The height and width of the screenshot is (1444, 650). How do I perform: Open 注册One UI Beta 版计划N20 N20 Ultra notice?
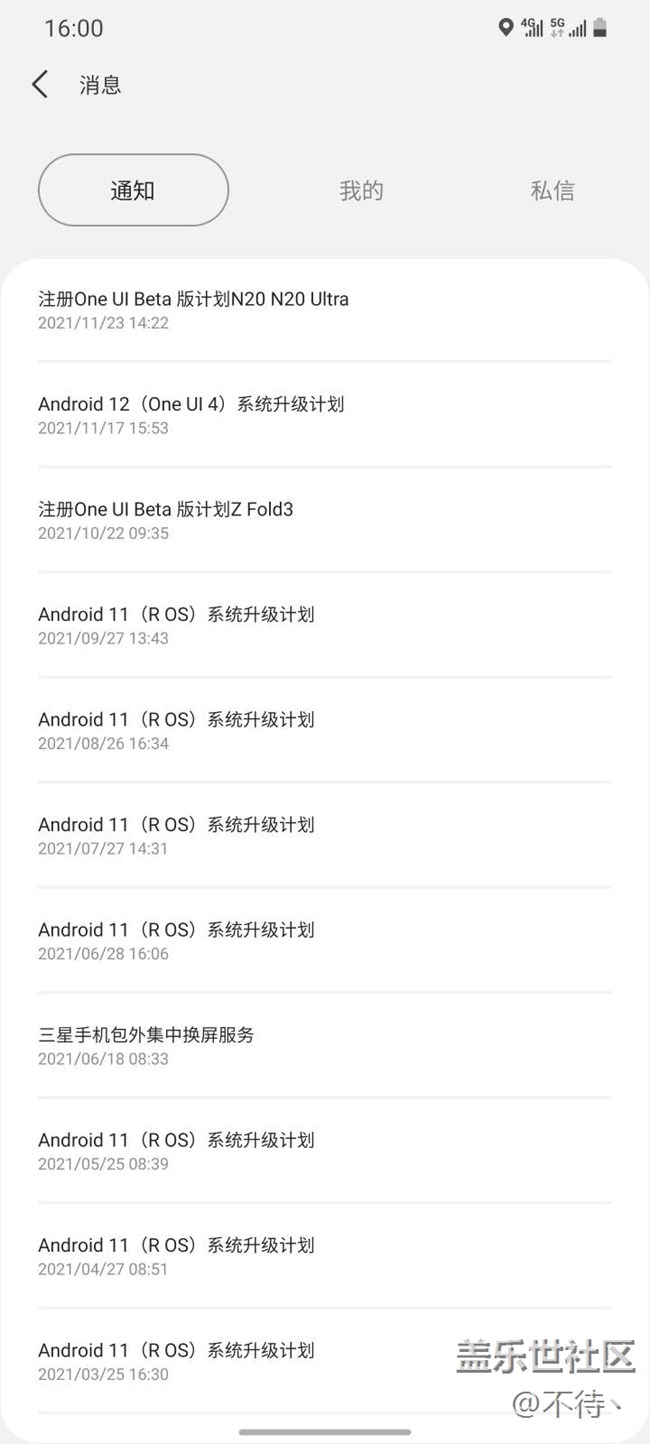point(325,309)
